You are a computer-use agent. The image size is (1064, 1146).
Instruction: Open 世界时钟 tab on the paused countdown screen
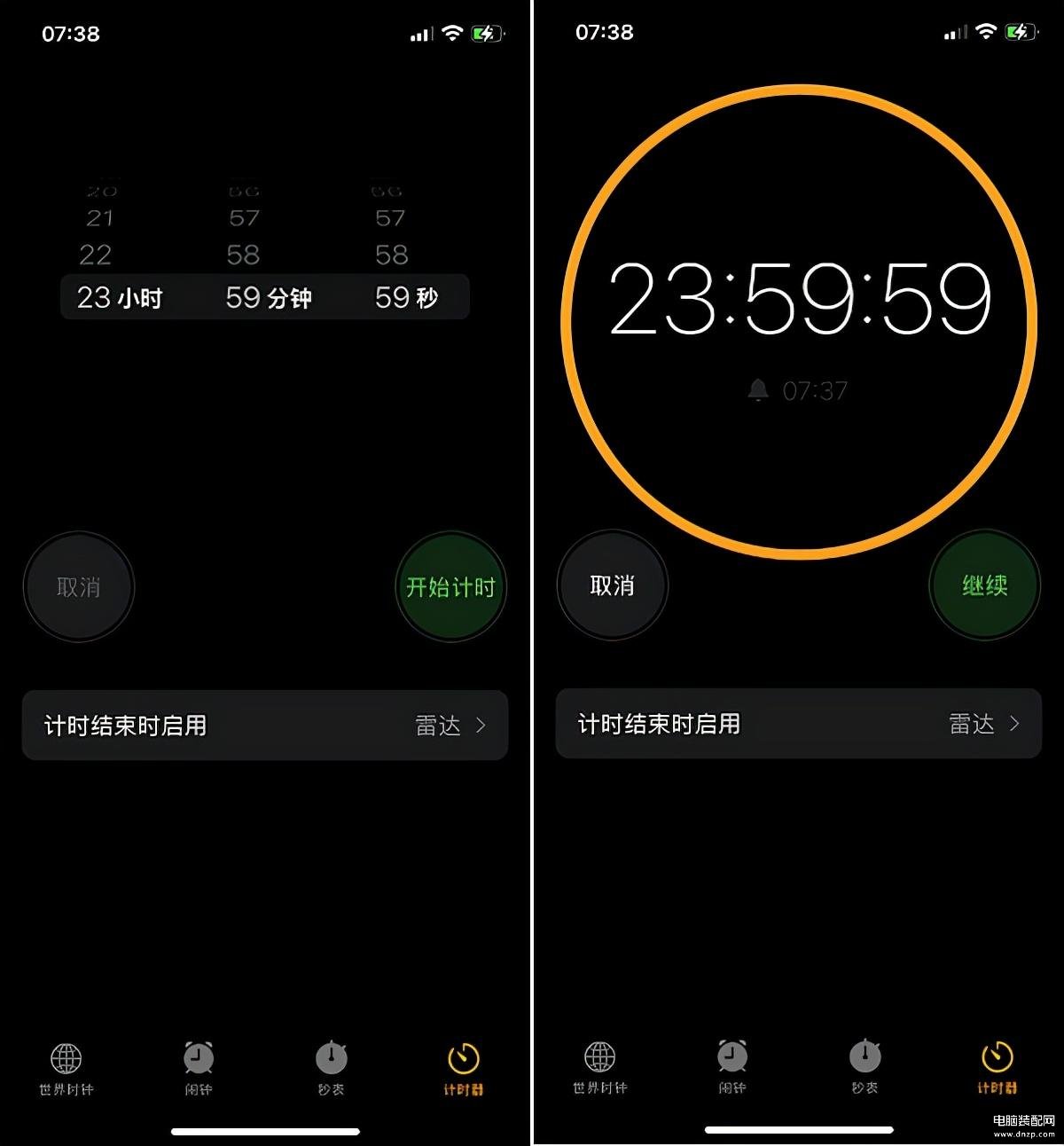[600, 1066]
